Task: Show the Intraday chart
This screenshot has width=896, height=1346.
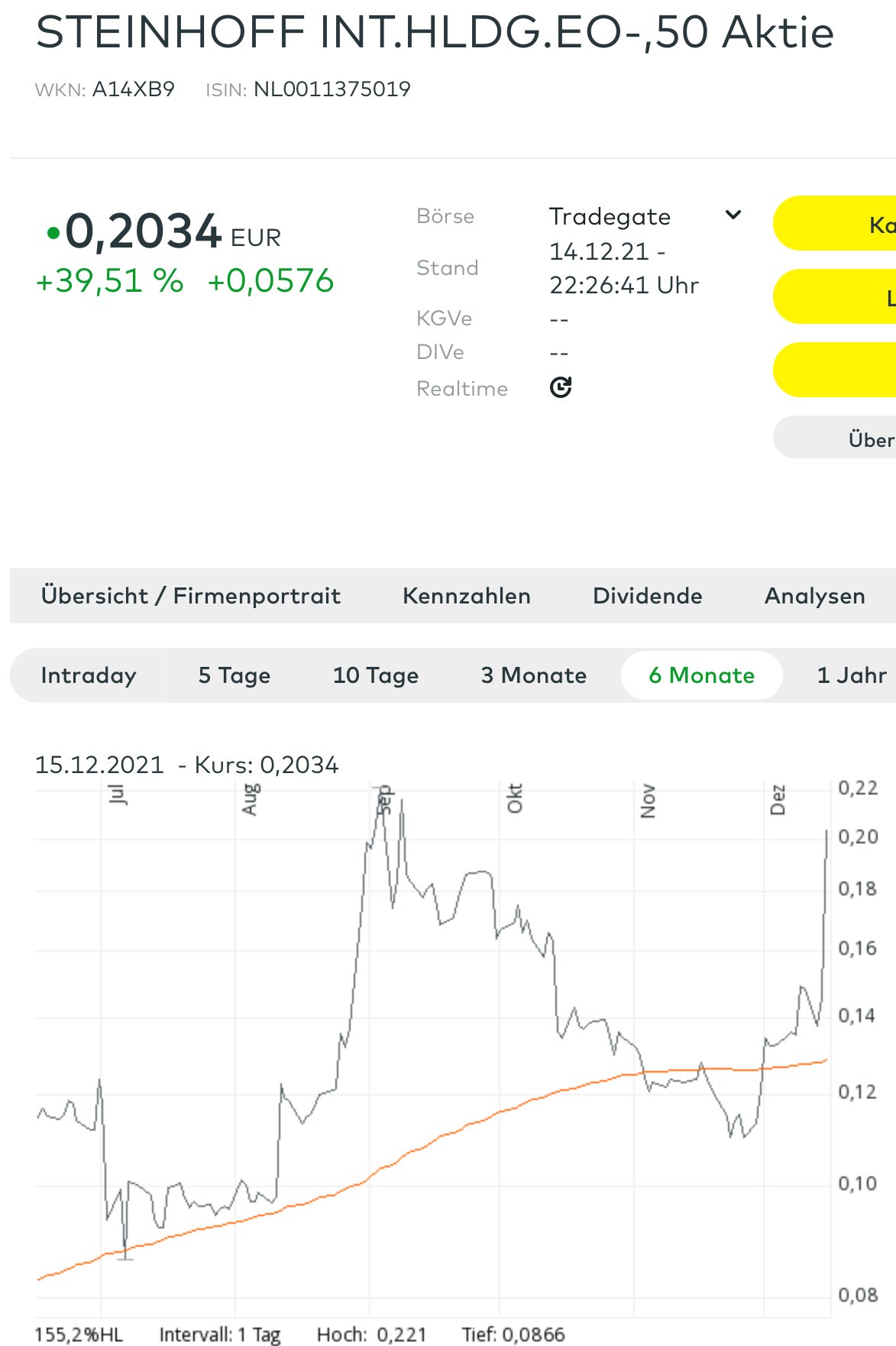Action: pos(89,675)
